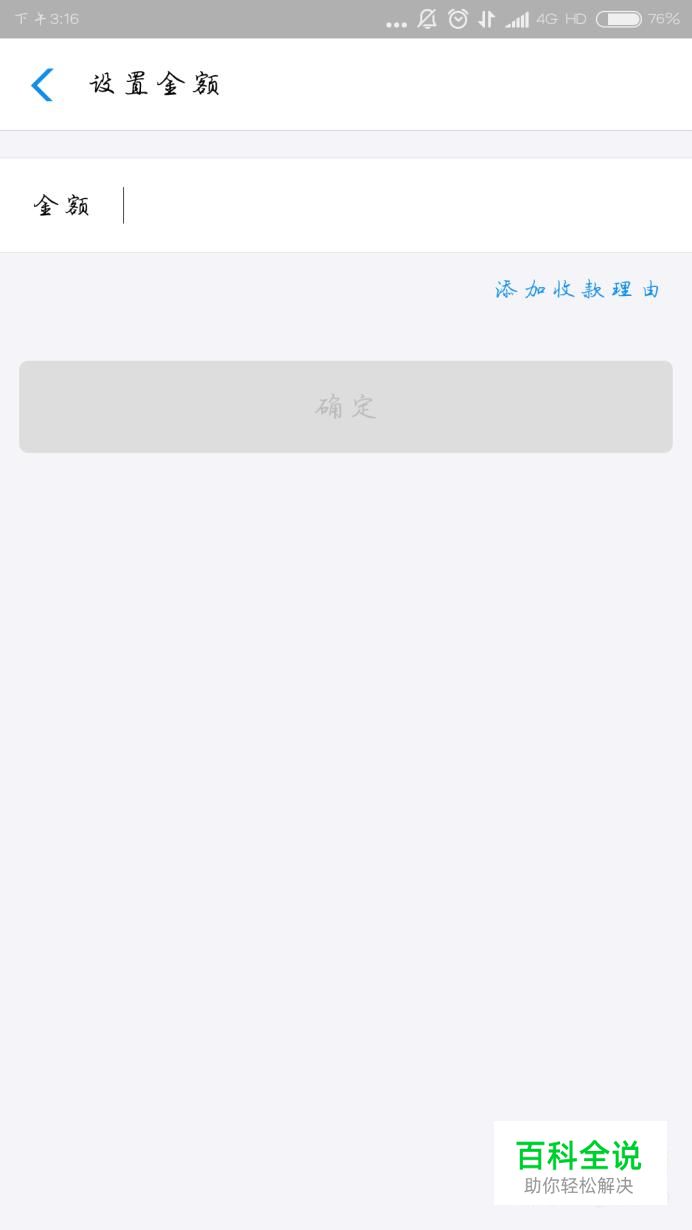Screen dimensions: 692x1230
Task: Go back from 设置金额 screen
Action: [42, 85]
